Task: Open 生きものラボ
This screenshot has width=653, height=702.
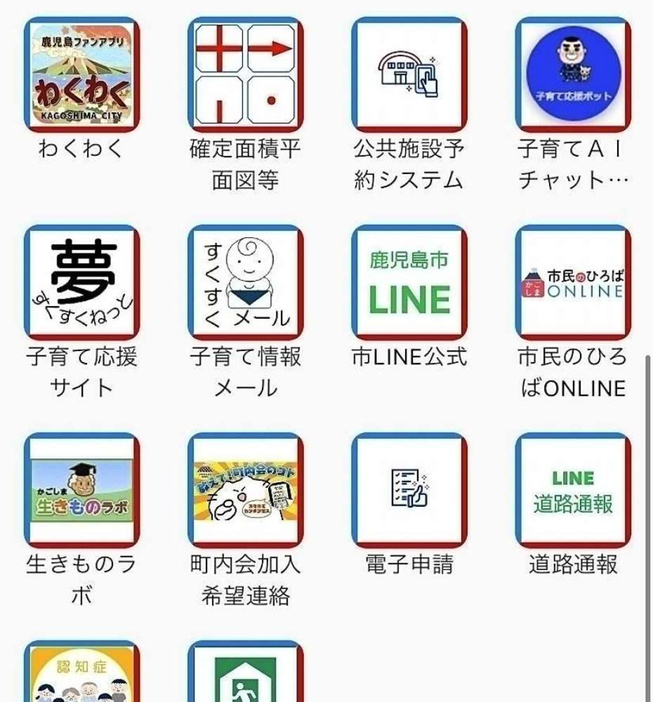Action: pos(82,490)
